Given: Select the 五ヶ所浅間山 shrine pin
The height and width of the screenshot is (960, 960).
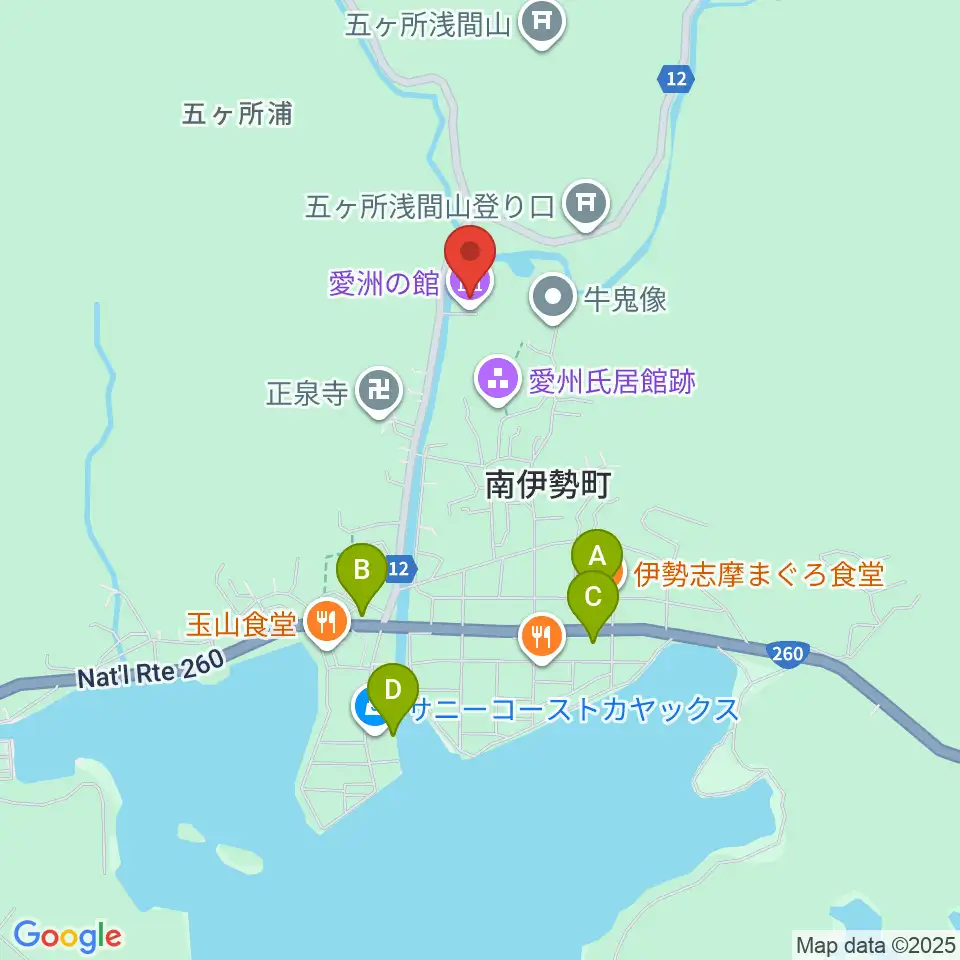Looking at the screenshot, I should (542, 23).
